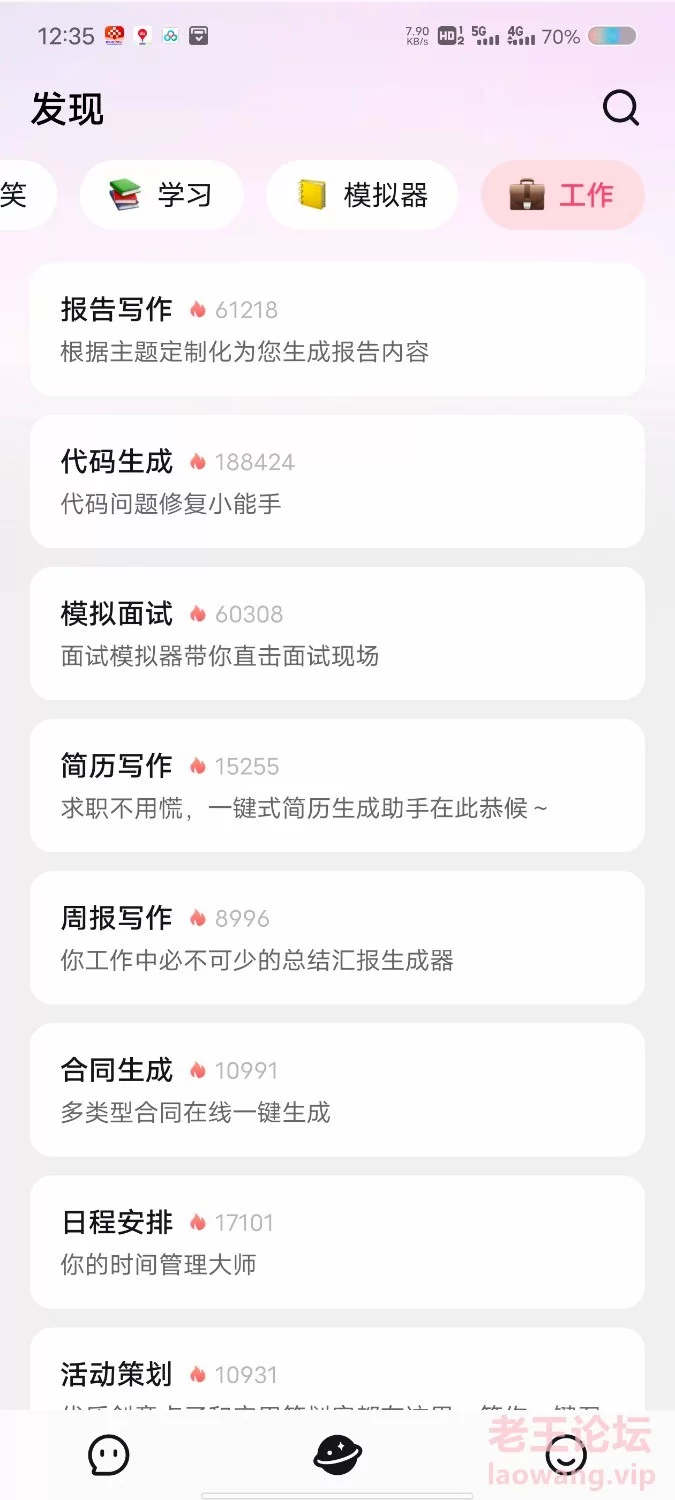Open the smiley profile tab
This screenshot has width=675, height=1500.
566,1455
